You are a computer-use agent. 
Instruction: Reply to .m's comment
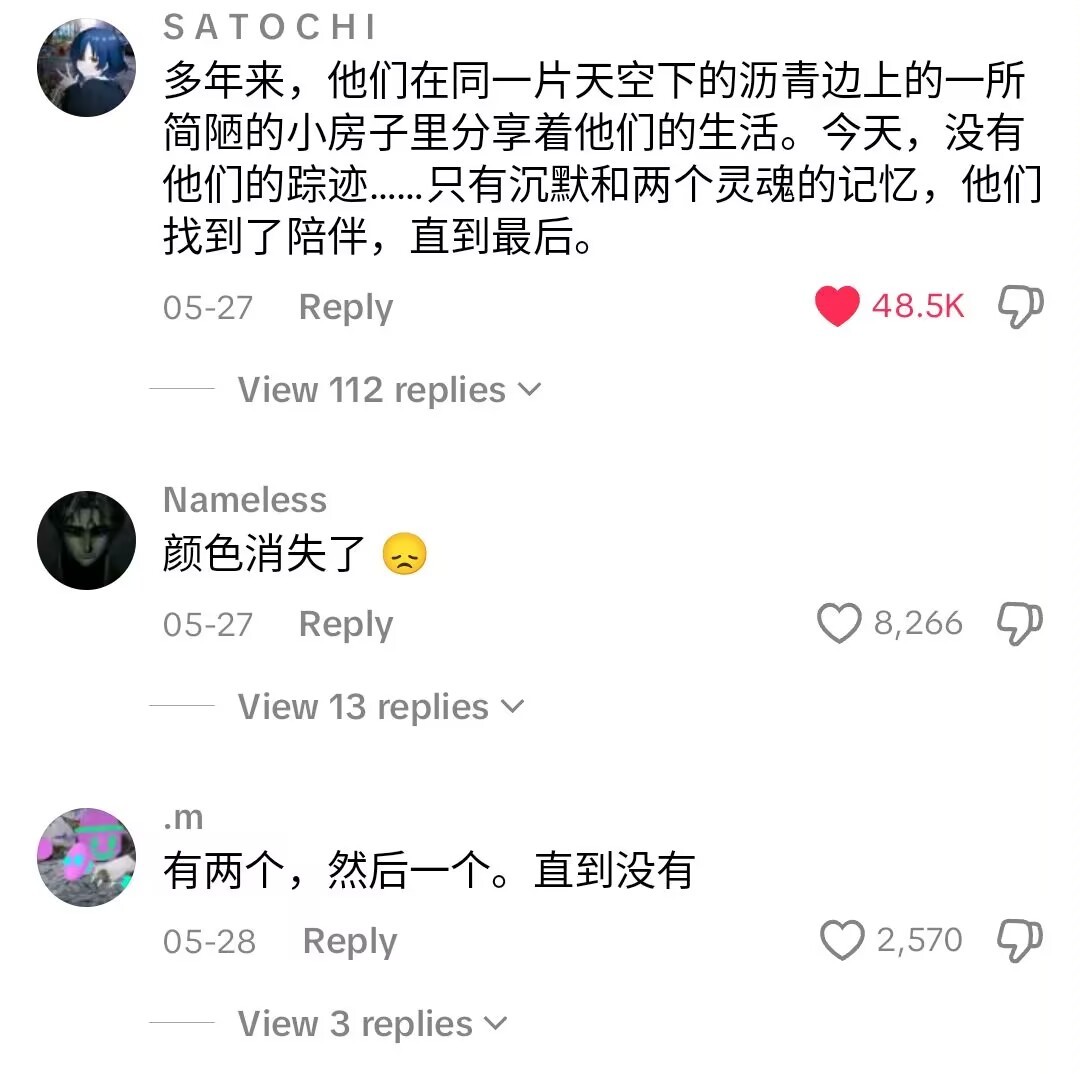tap(349, 941)
